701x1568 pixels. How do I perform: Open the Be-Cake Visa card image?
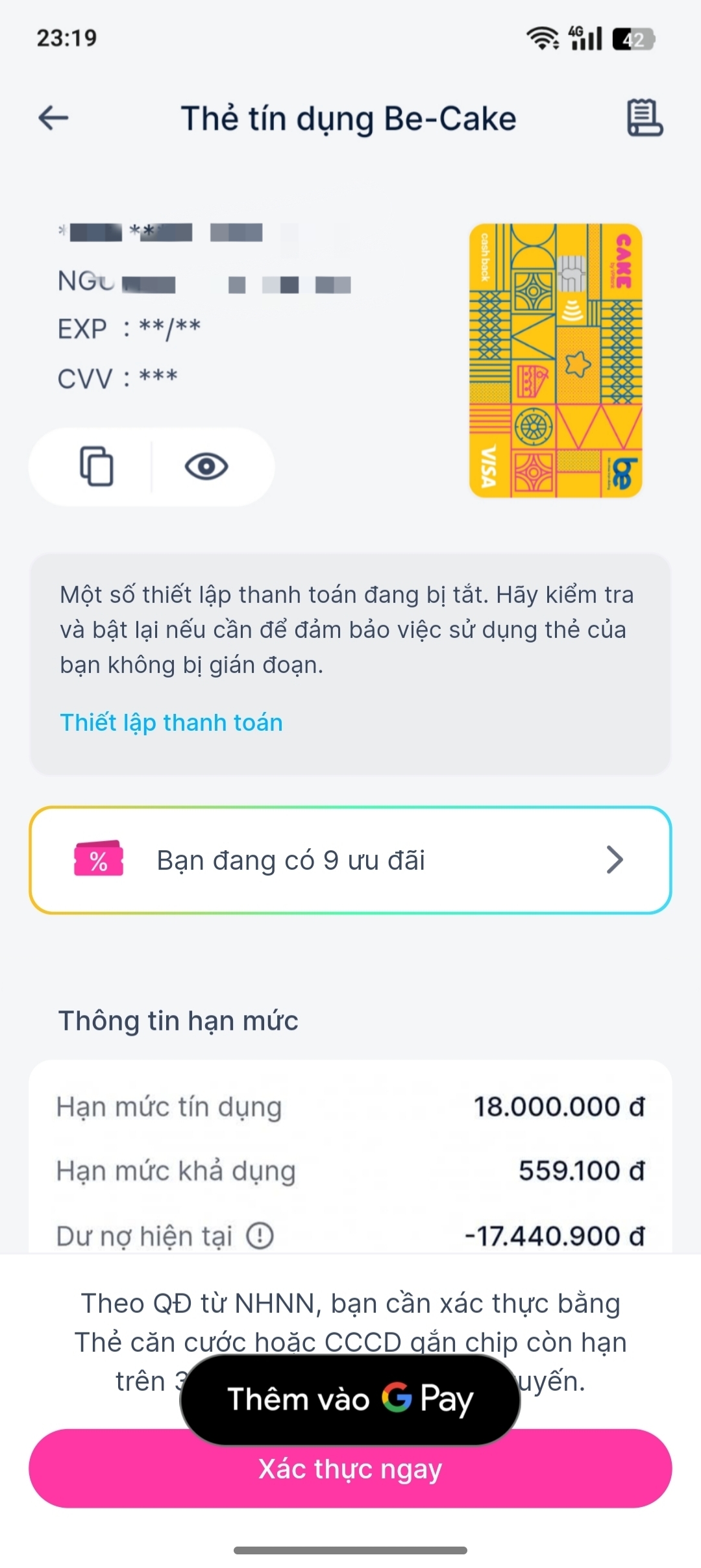point(556,361)
